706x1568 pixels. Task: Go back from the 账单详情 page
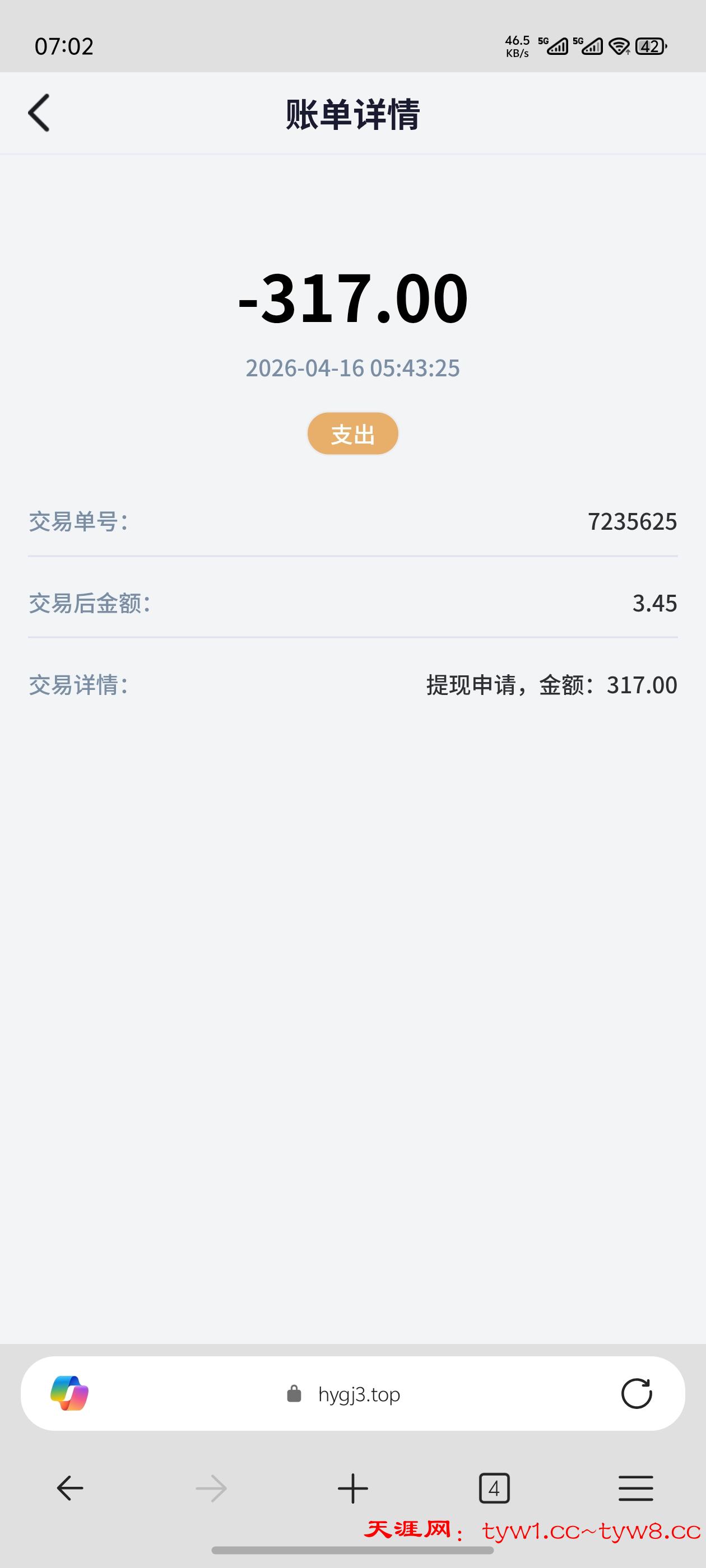click(39, 113)
